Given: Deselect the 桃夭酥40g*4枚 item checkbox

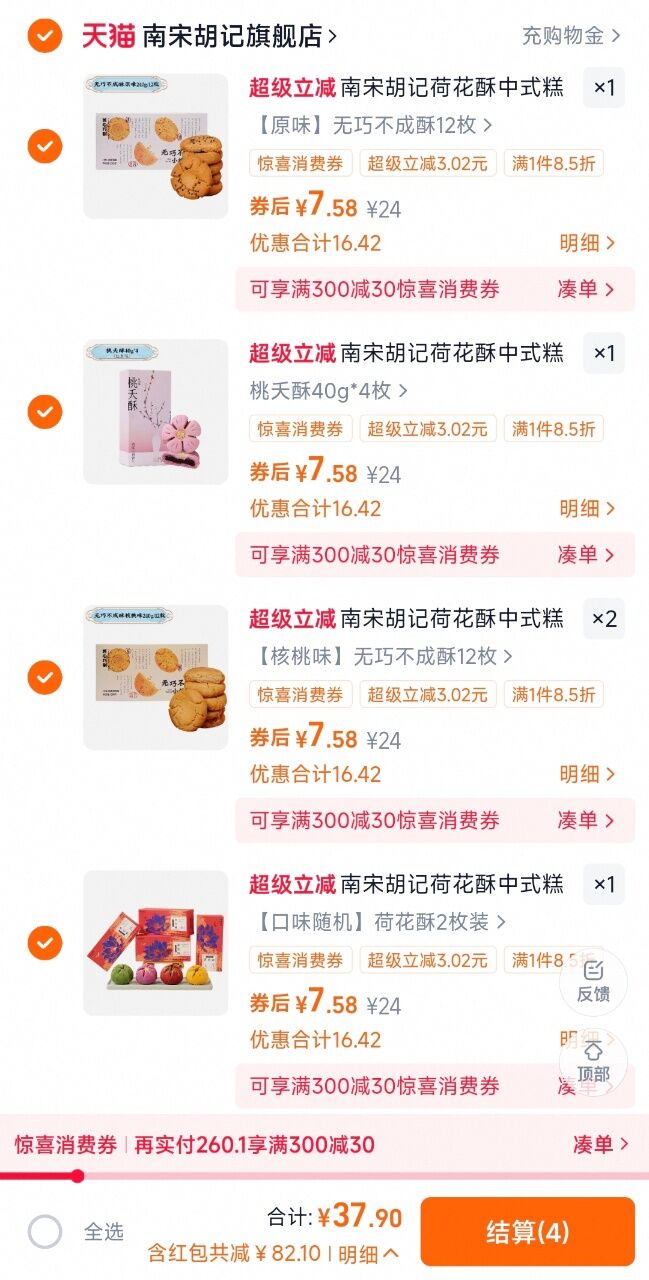Looking at the screenshot, I should tap(45, 411).
